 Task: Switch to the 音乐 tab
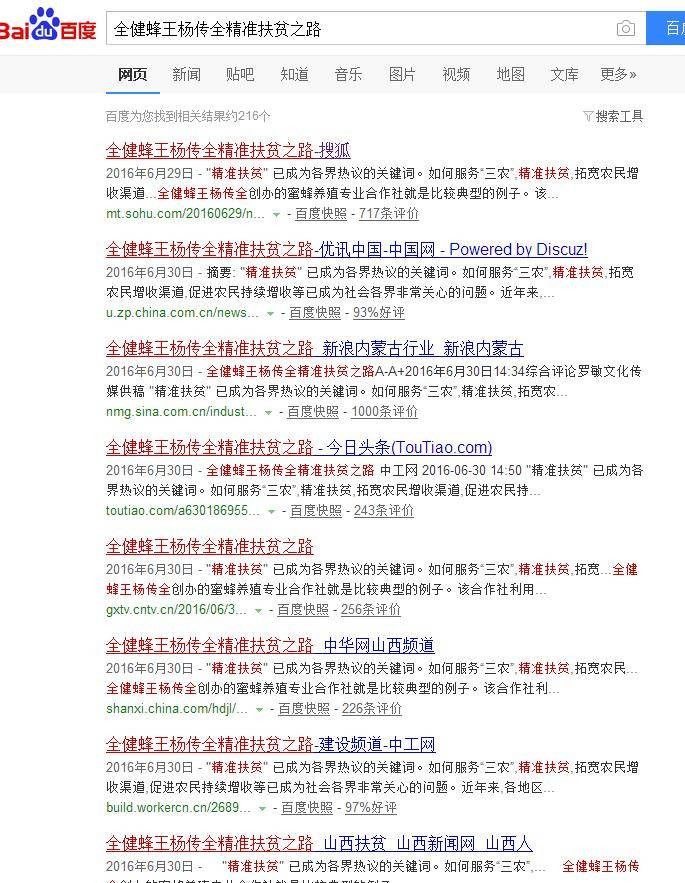click(348, 74)
